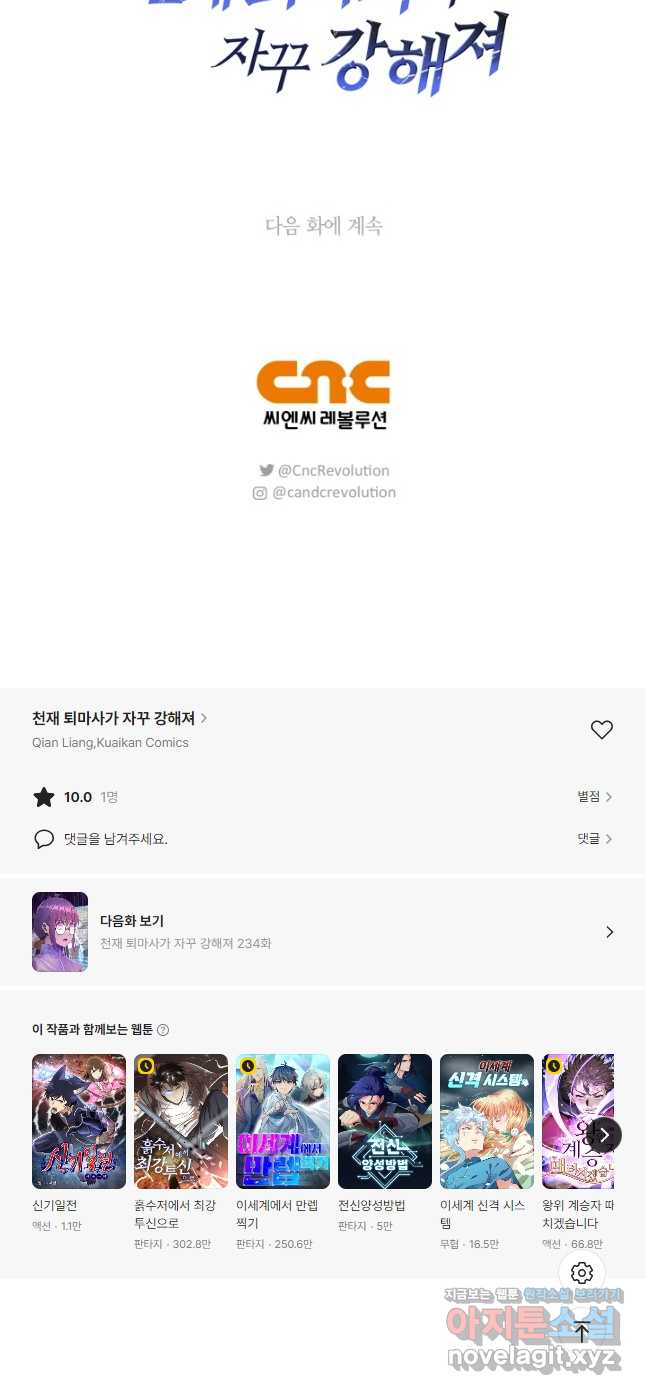Open the 이세계 신격 시스템 webtoon
Viewport: 646px width, 1395px height.
pyautogui.click(x=487, y=1121)
